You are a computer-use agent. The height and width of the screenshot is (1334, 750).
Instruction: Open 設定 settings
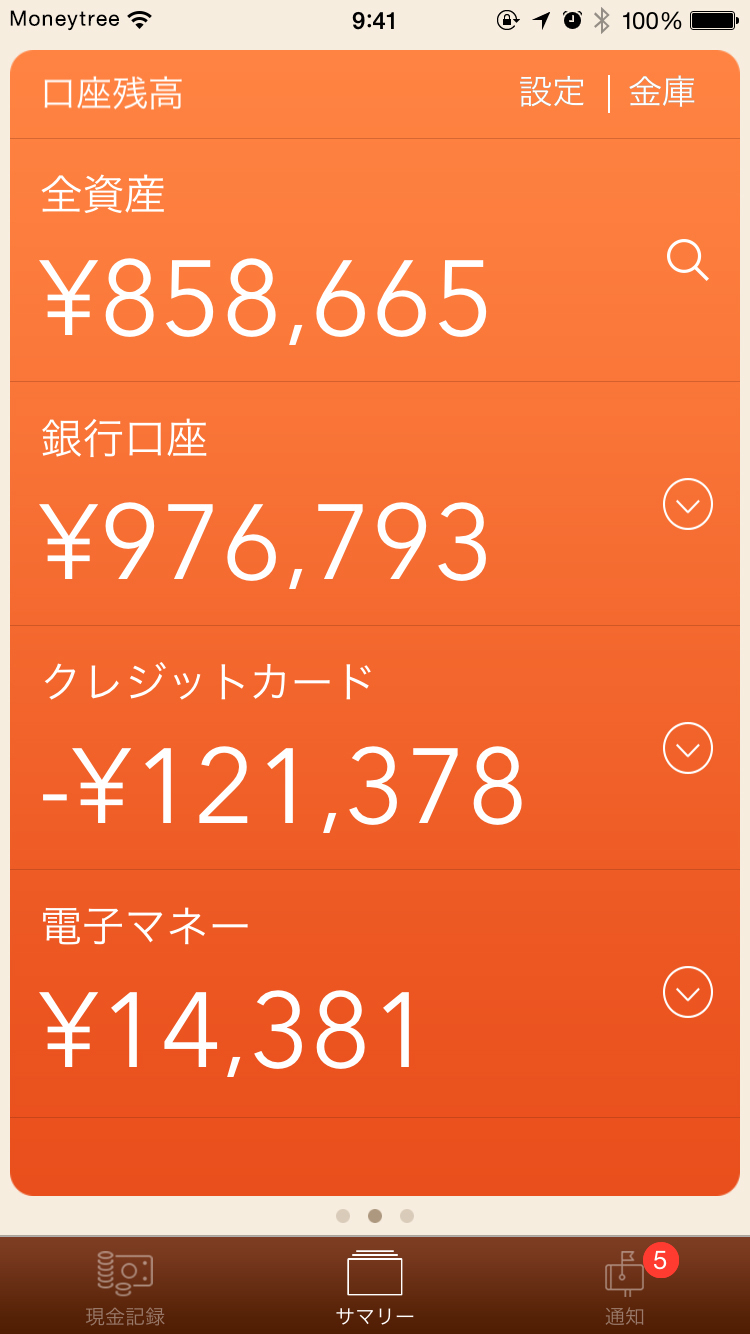coord(552,92)
